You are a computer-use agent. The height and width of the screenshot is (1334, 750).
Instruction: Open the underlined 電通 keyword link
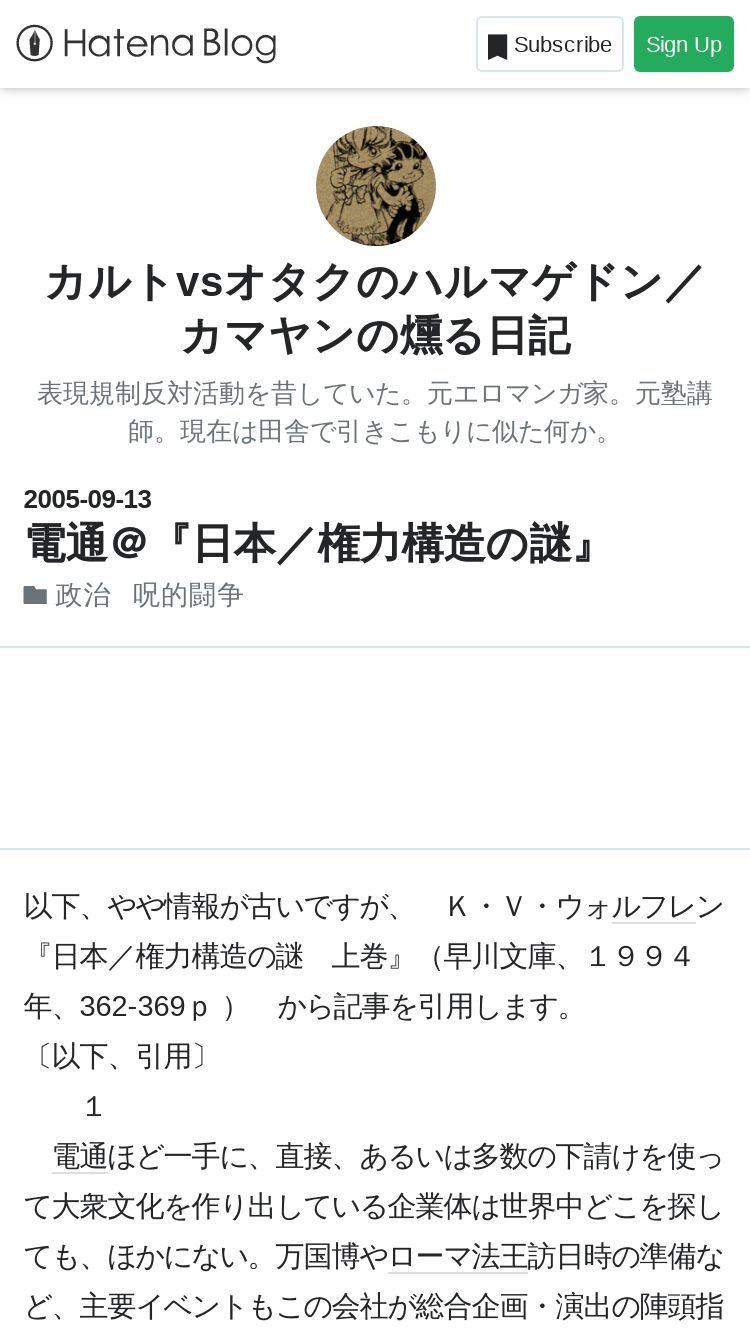tap(79, 1156)
